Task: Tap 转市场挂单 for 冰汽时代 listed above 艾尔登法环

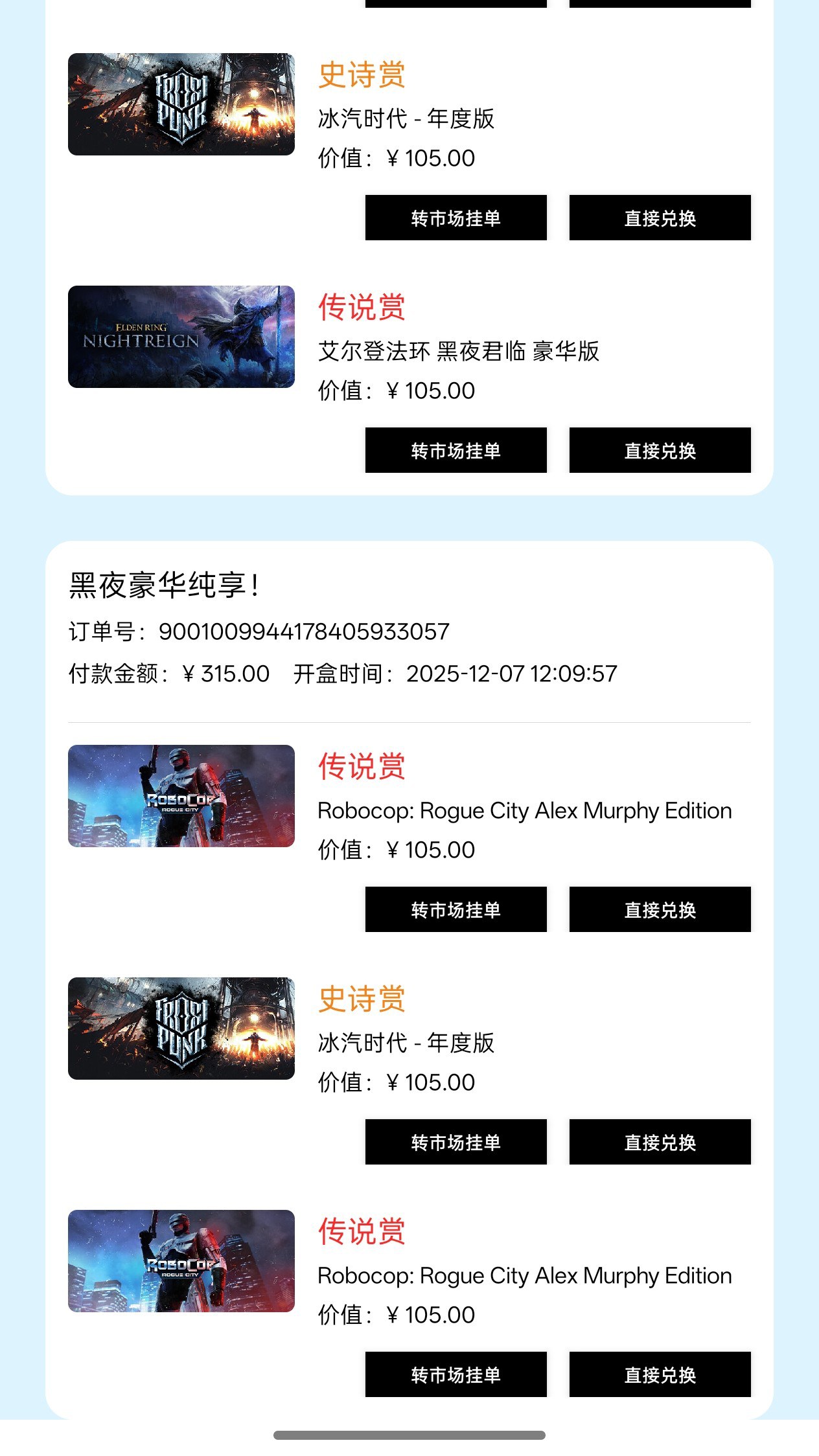Action: point(456,218)
